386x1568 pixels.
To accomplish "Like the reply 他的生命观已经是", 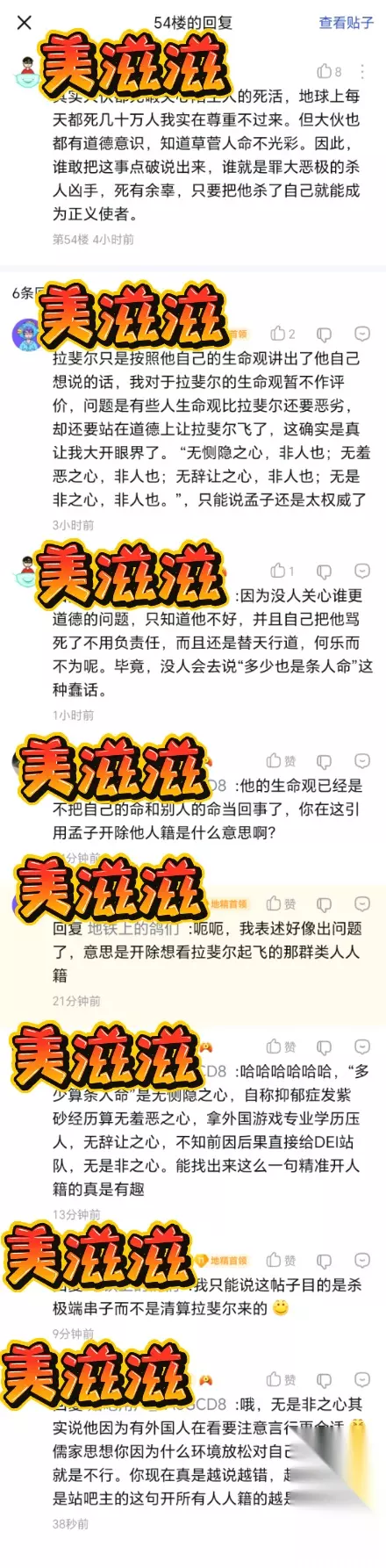I will 281,761.
